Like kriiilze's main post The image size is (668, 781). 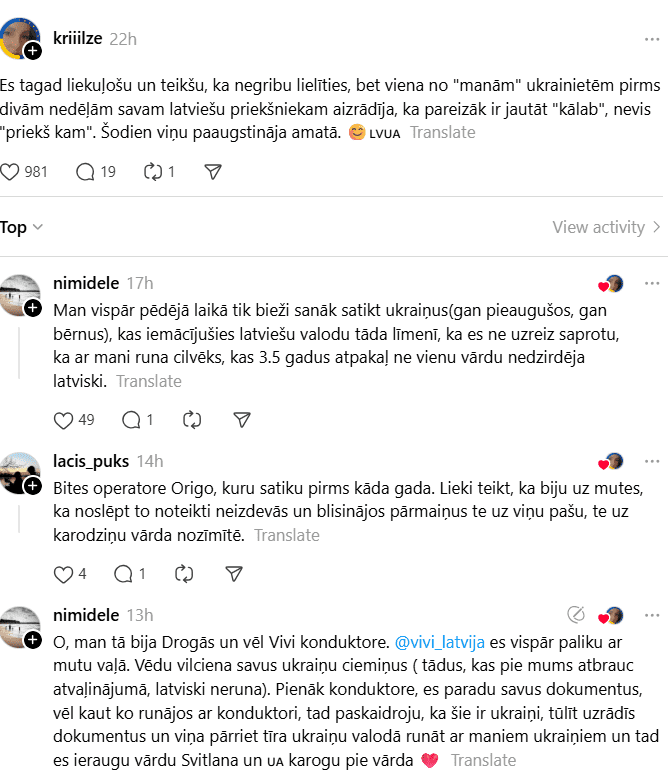tap(11, 172)
